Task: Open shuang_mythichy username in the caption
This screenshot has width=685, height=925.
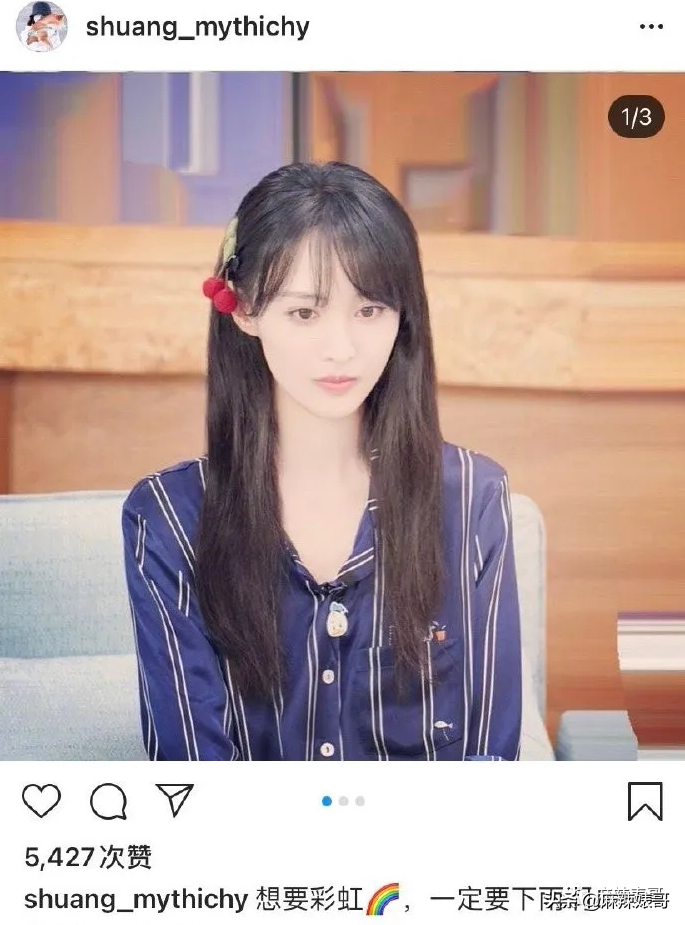Action: (x=135, y=899)
